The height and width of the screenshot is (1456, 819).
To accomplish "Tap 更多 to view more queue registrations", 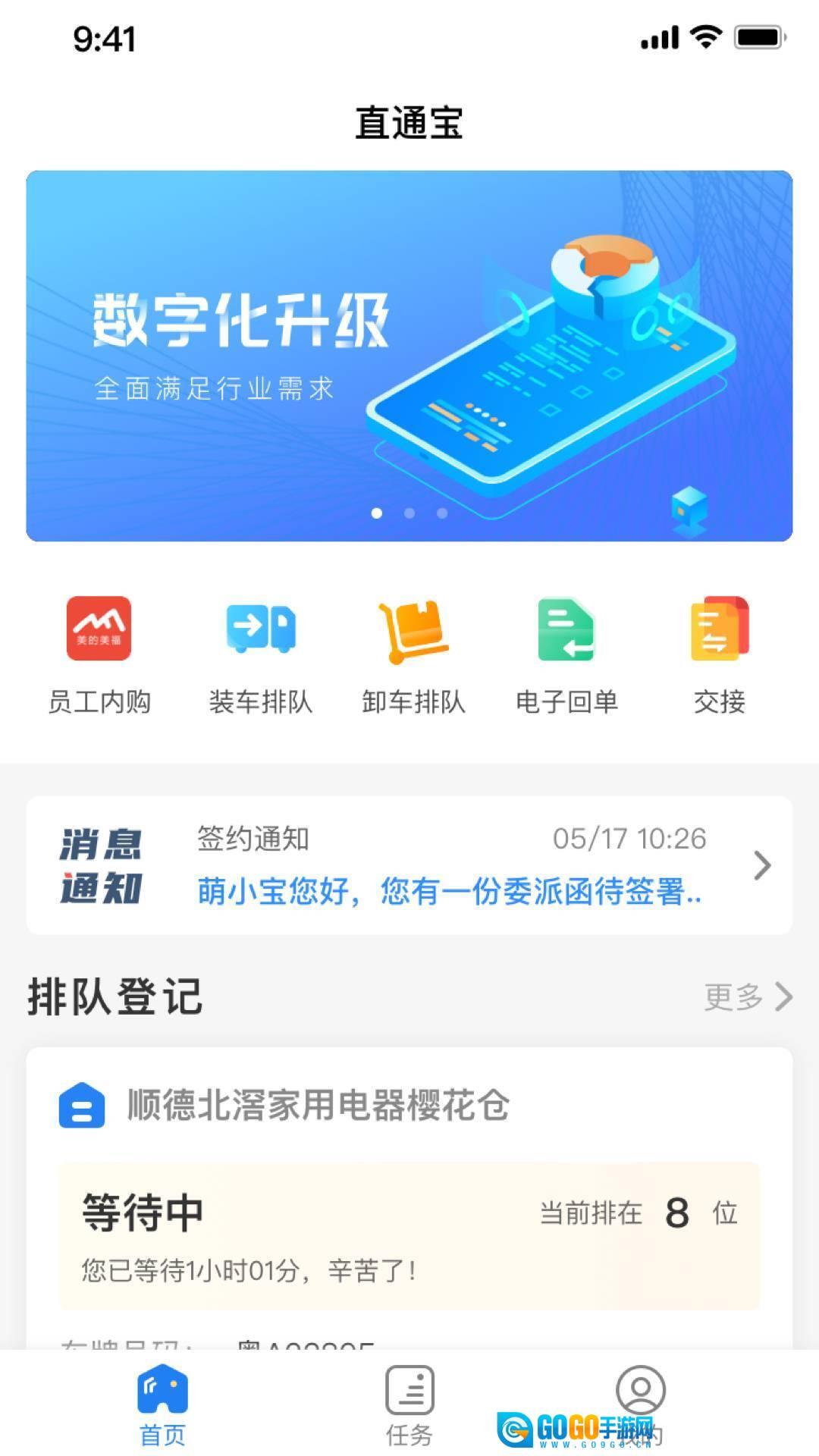I will (747, 996).
